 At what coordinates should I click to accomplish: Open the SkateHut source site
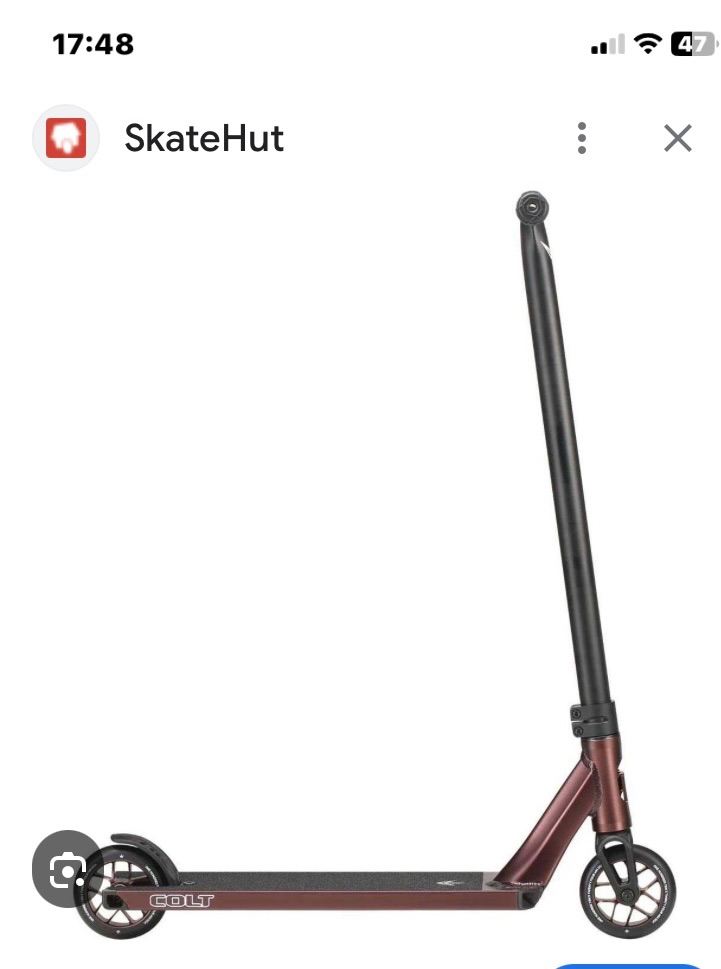click(x=204, y=138)
